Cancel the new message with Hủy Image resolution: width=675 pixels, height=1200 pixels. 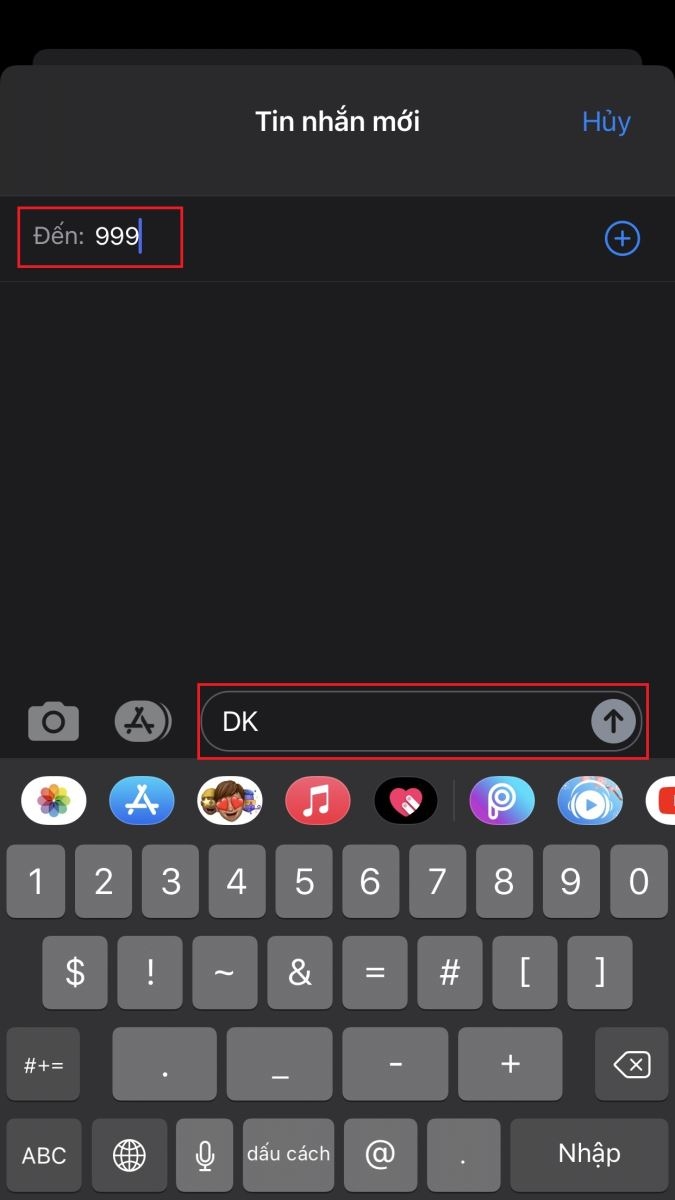pos(606,122)
